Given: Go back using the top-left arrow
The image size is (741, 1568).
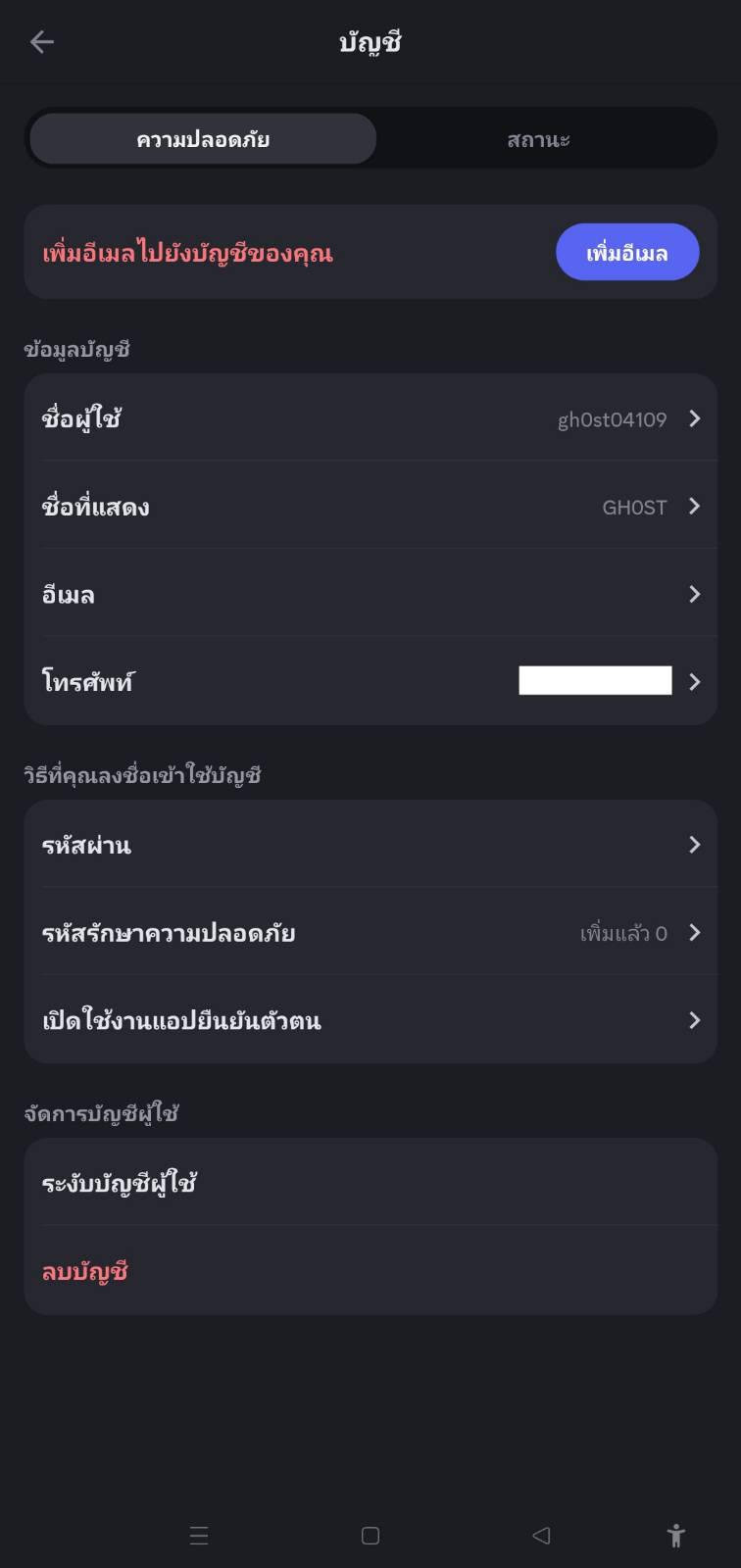Looking at the screenshot, I should [41, 41].
